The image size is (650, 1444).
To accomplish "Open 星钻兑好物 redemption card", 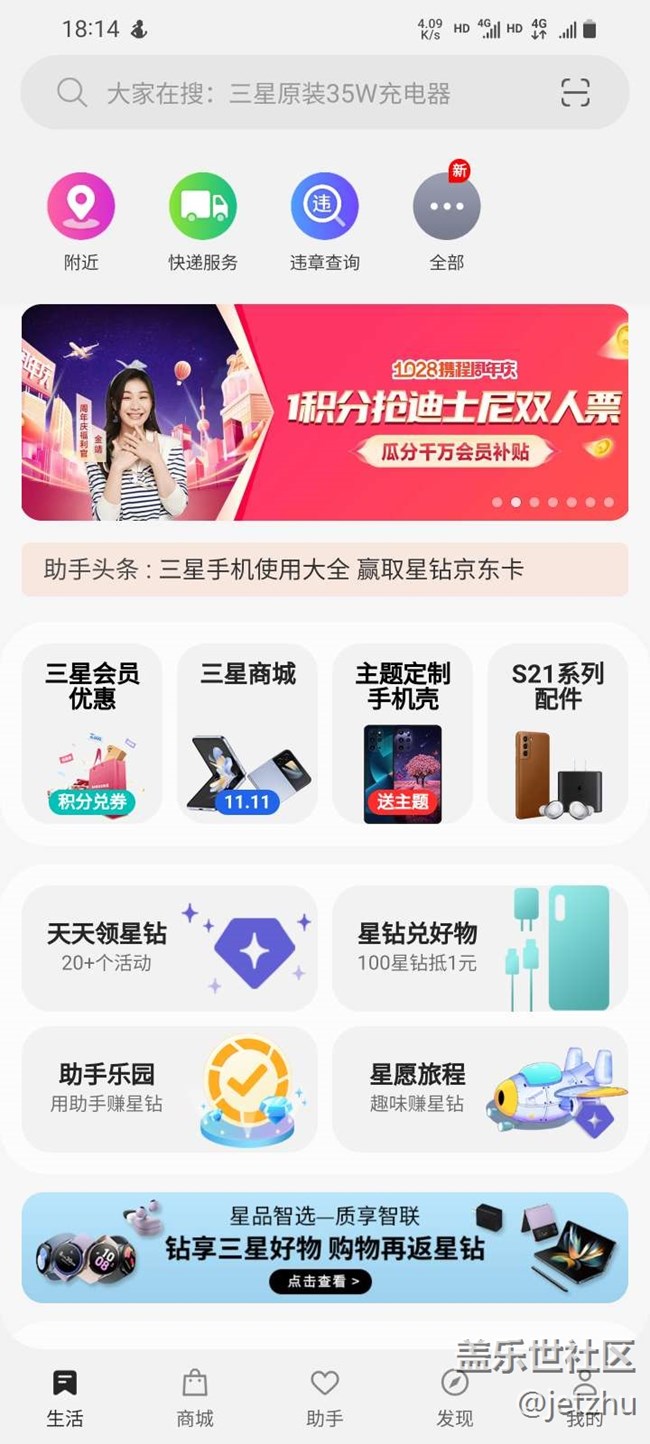I will tap(480, 947).
